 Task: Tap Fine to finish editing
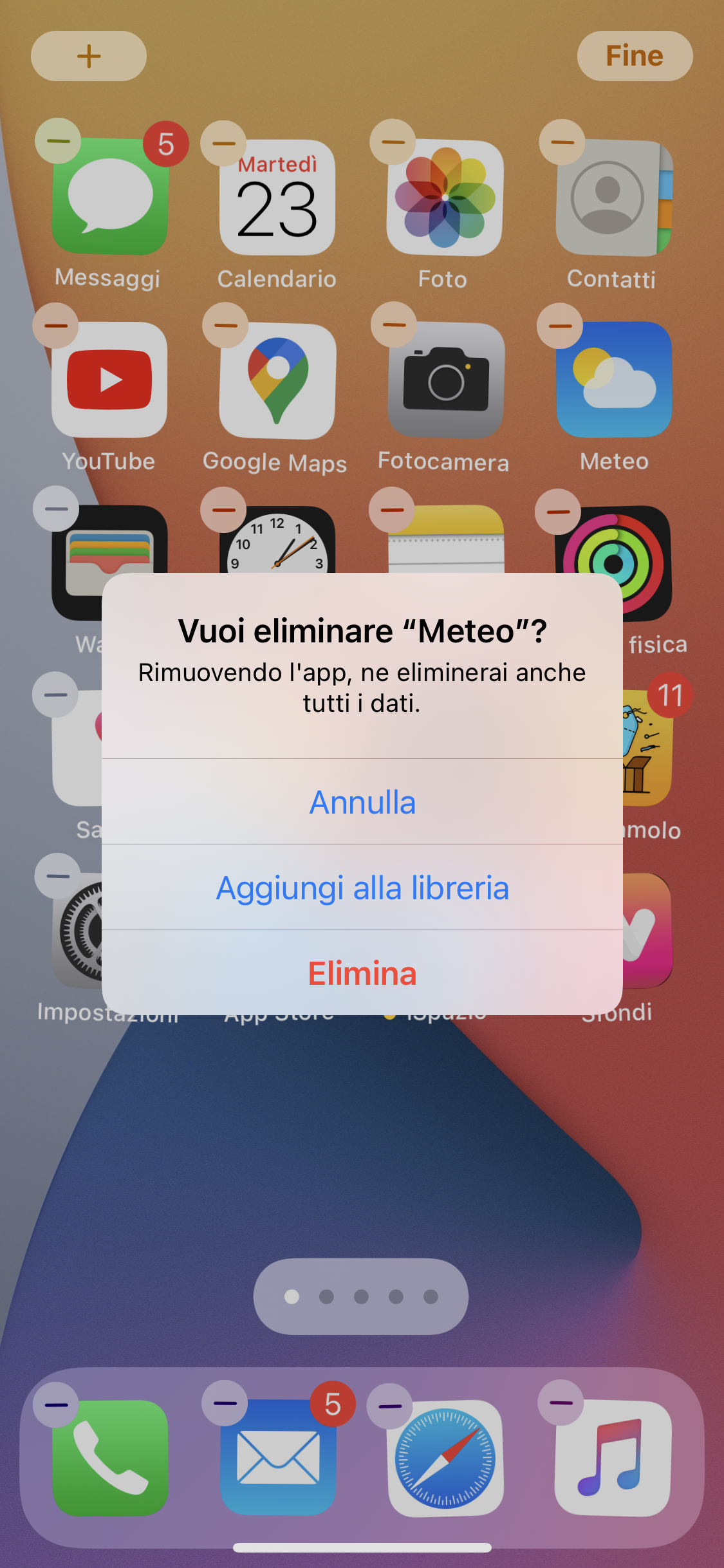click(635, 56)
